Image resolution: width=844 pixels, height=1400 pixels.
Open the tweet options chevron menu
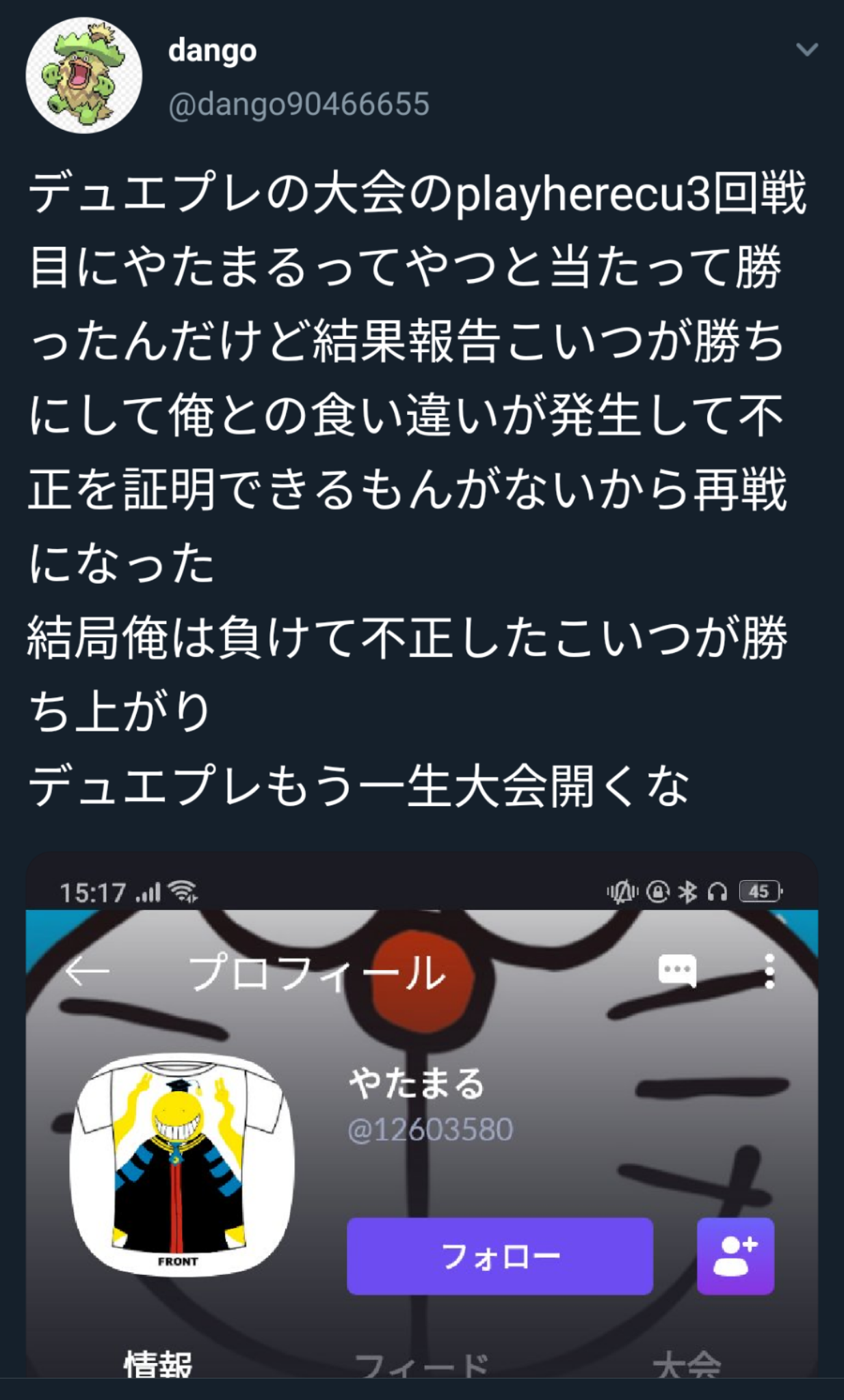[x=807, y=49]
